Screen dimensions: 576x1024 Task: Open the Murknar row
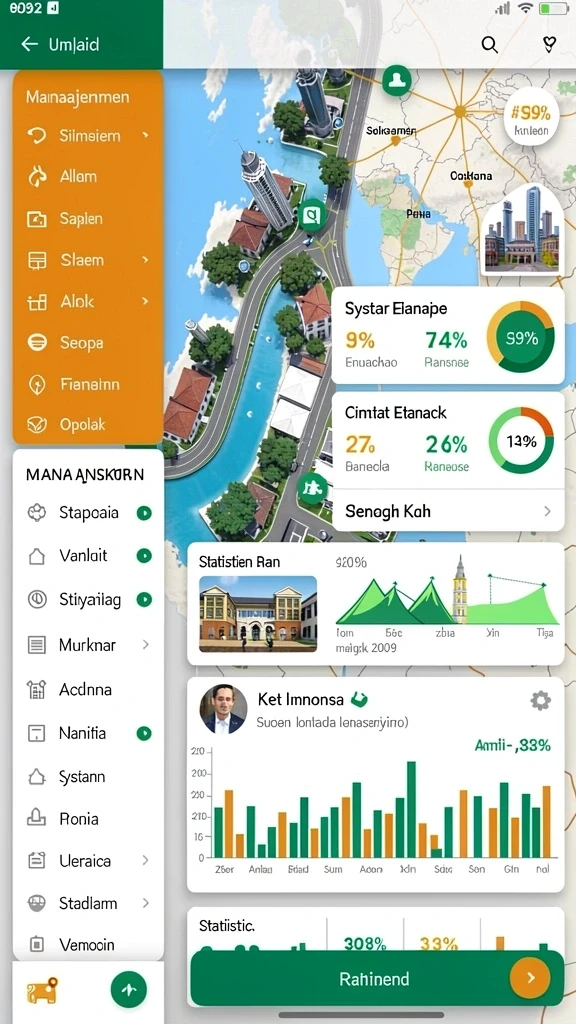click(88, 645)
